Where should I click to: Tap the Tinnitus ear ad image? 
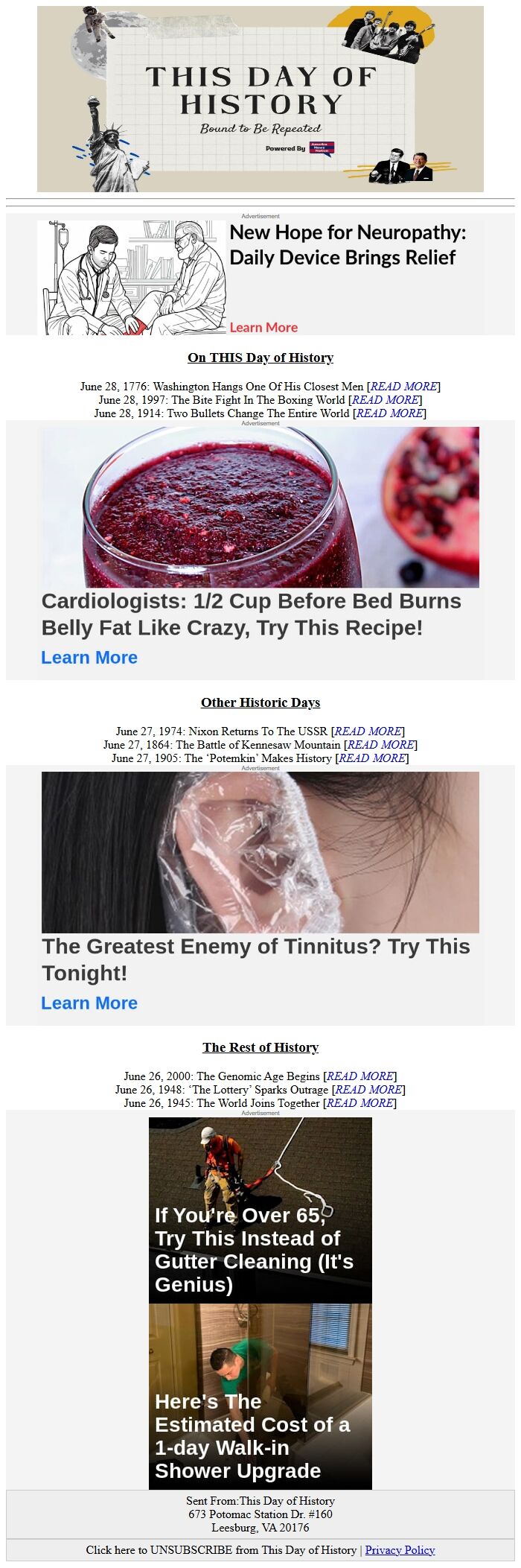[260, 852]
